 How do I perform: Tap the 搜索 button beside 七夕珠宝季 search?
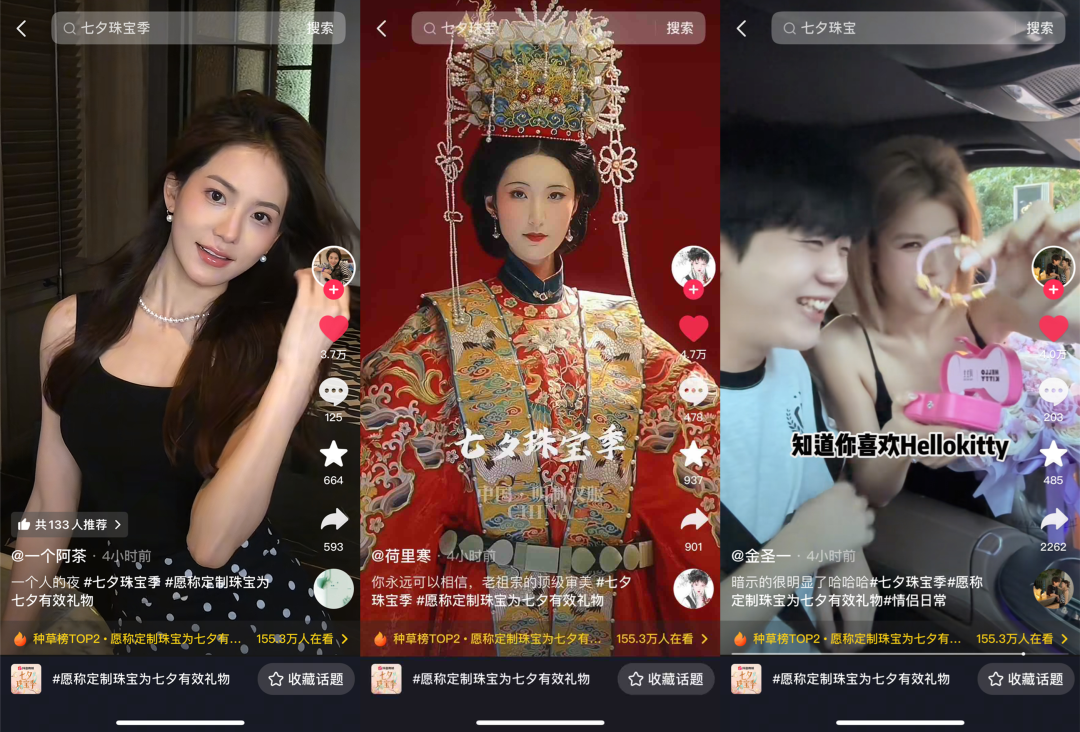tap(320, 28)
